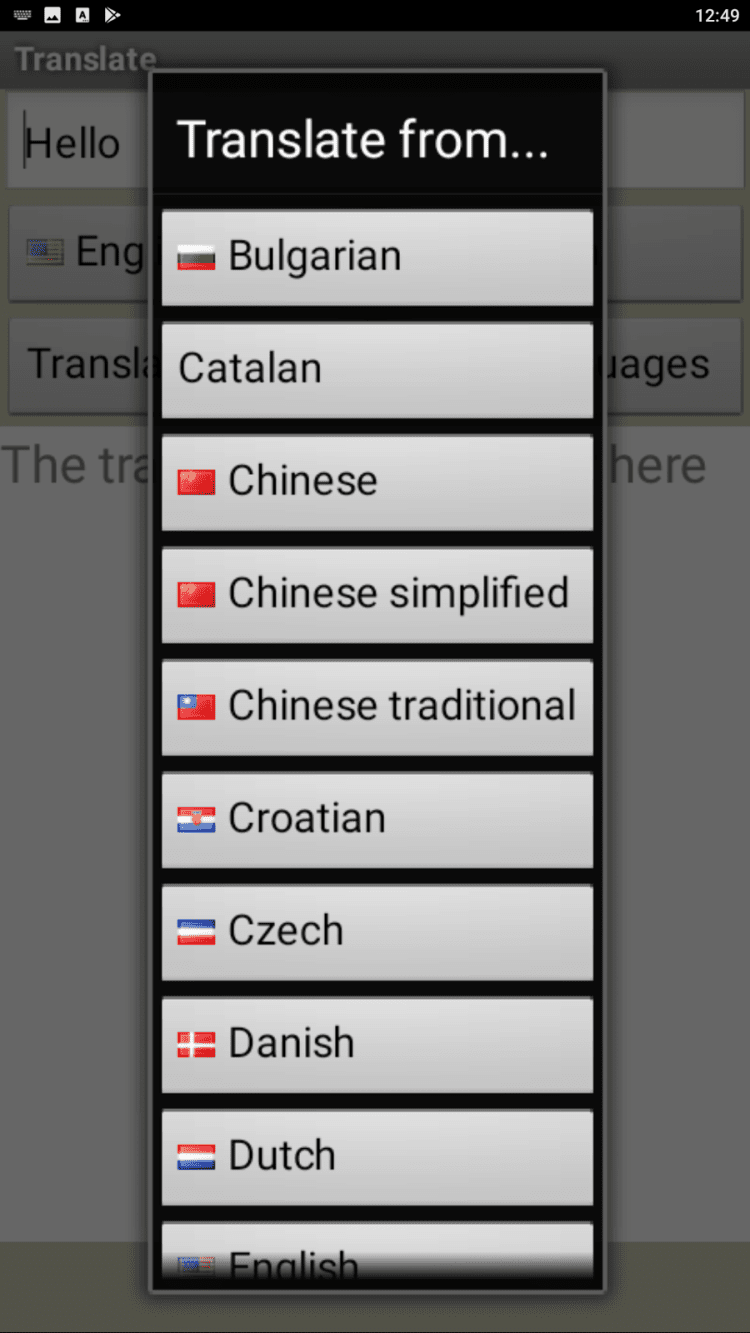This screenshot has width=750, height=1333.
Task: Tap the partially visible English option
Action: pyautogui.click(x=377, y=1256)
